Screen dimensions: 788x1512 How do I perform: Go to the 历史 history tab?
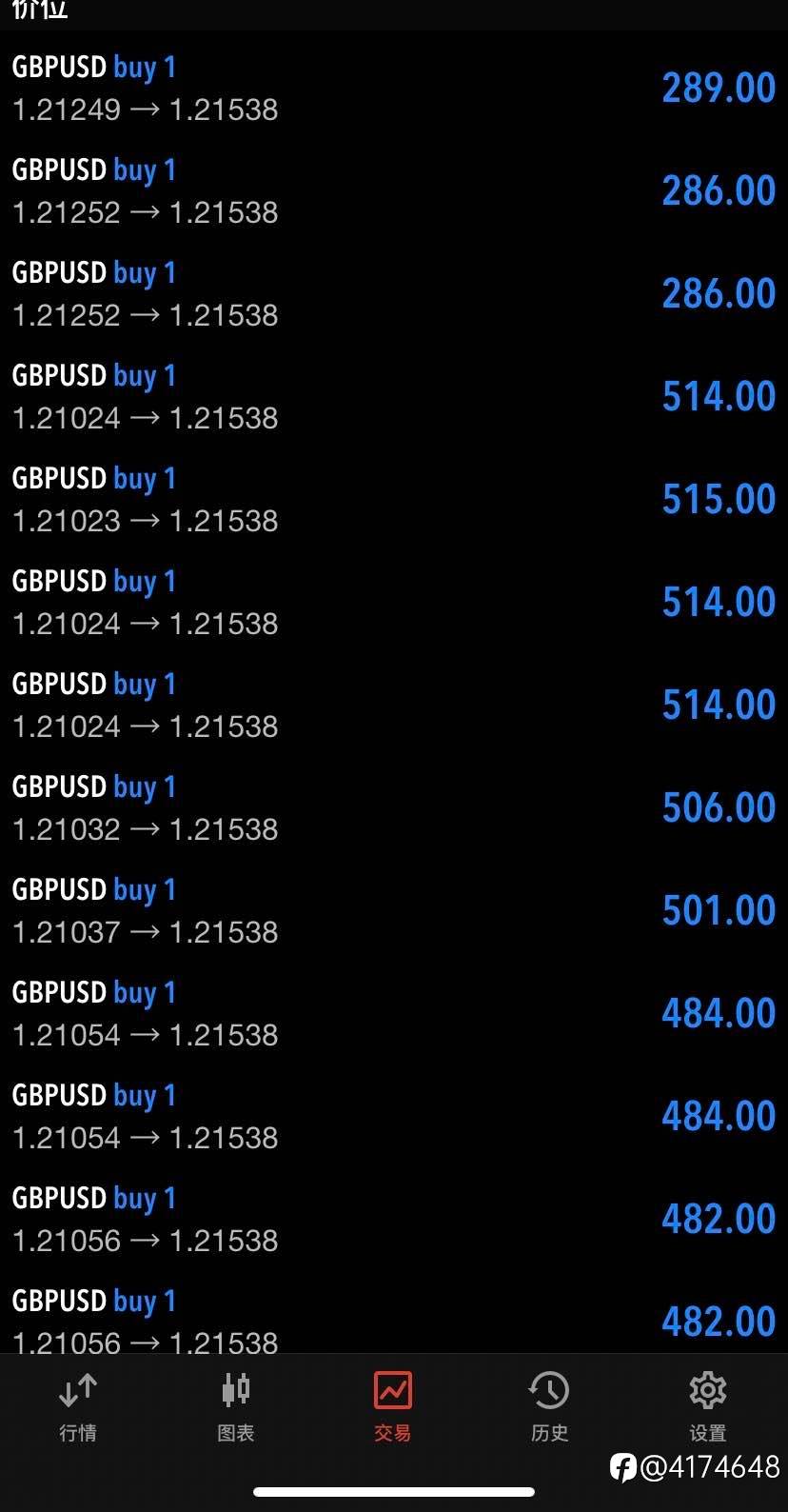(550, 1406)
